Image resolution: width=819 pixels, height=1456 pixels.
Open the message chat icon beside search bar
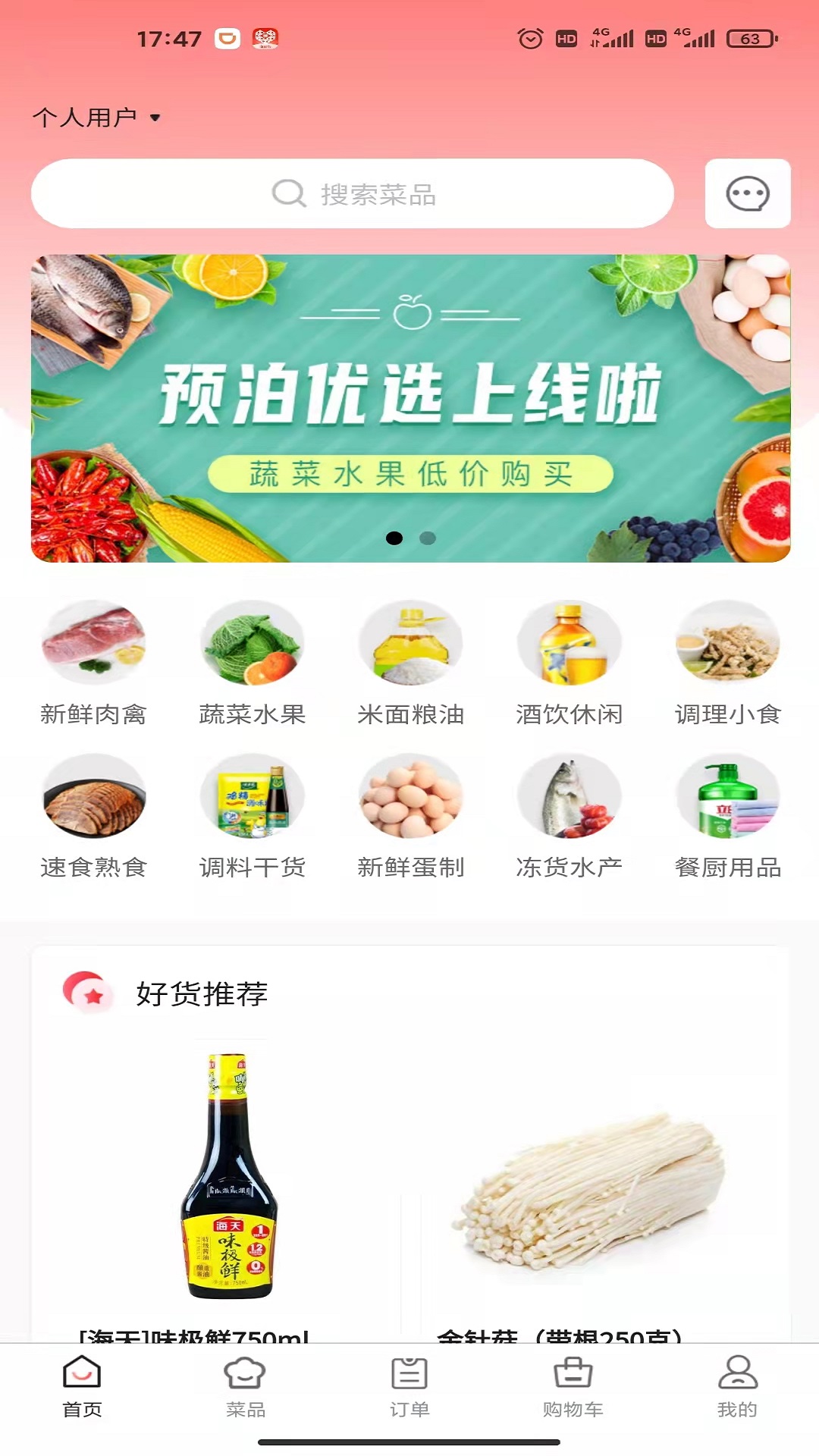coord(747,193)
